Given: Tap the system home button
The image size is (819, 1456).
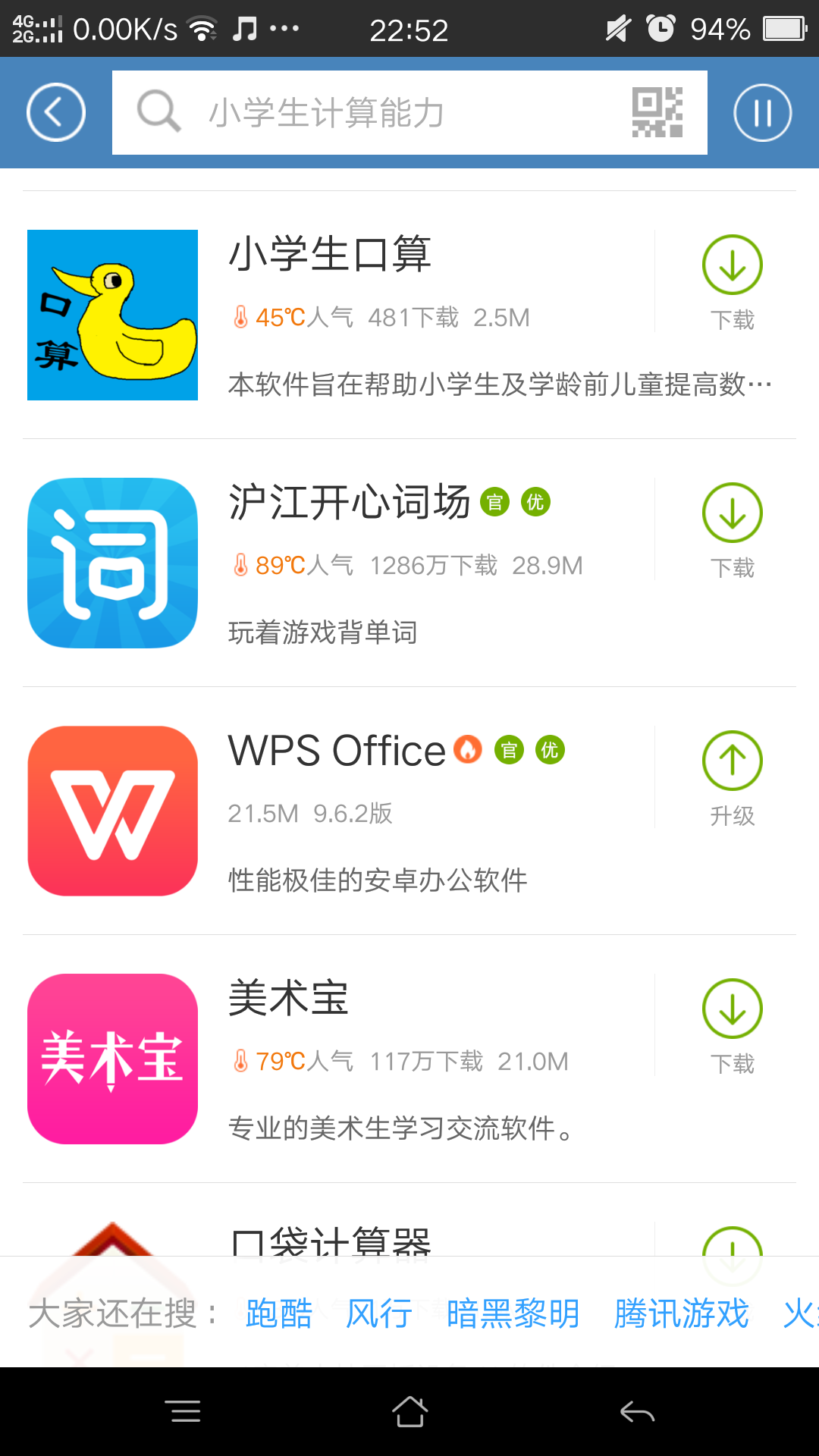Looking at the screenshot, I should click(409, 1411).
